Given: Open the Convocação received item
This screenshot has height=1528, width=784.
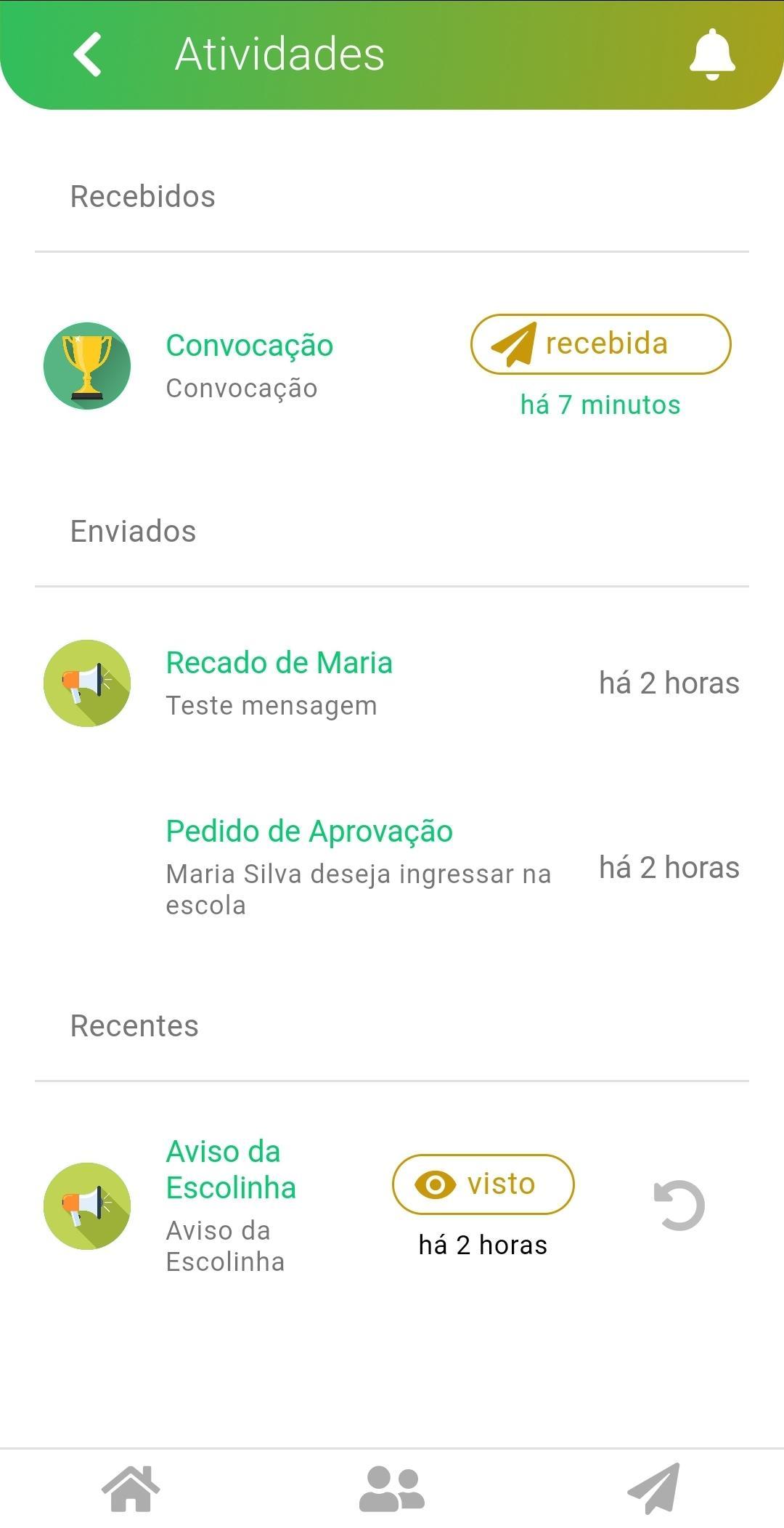Looking at the screenshot, I should pos(392,366).
